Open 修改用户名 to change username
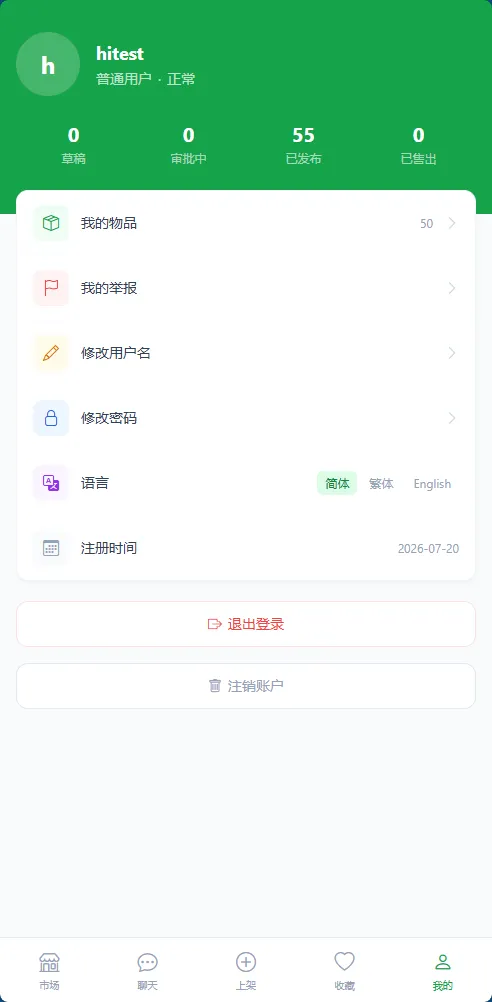Image resolution: width=492 pixels, height=1002 pixels. pos(246,353)
